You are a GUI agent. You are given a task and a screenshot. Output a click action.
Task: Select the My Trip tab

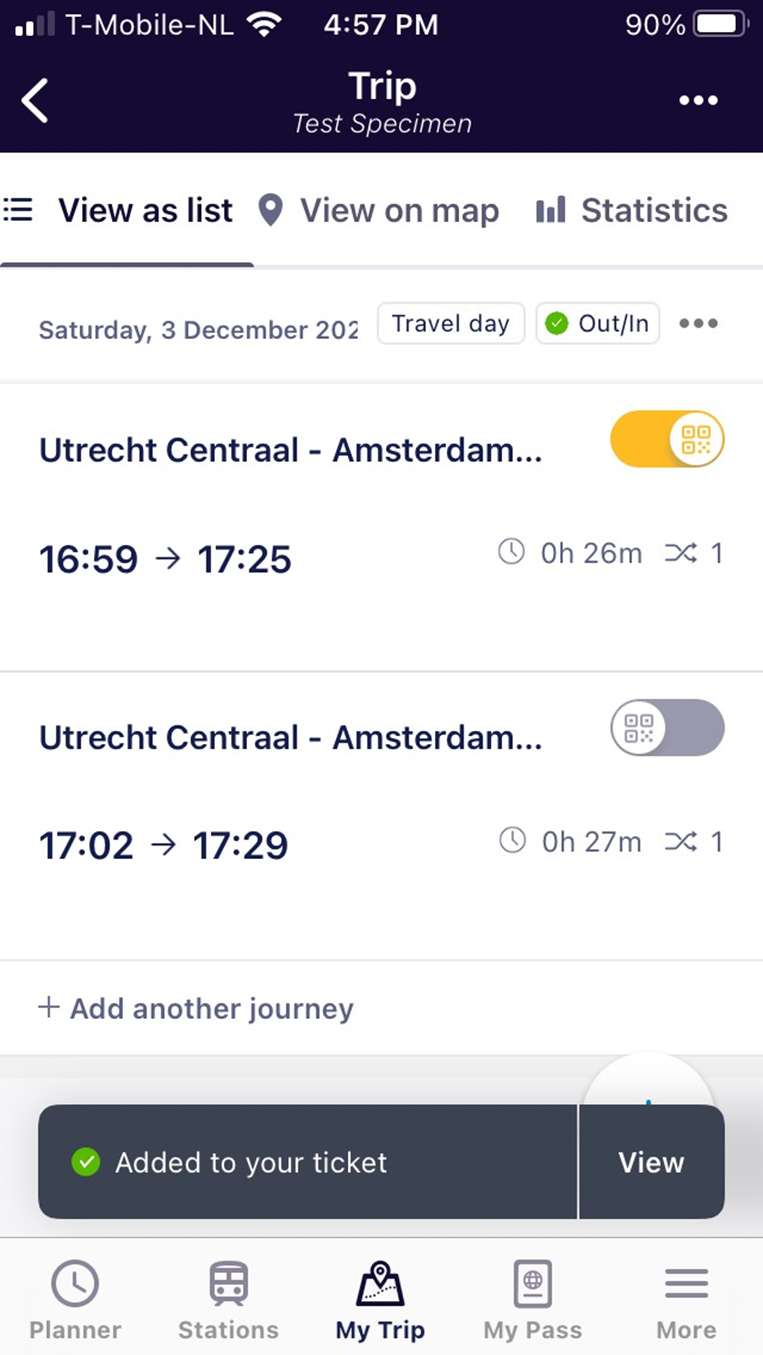[x=380, y=1299]
